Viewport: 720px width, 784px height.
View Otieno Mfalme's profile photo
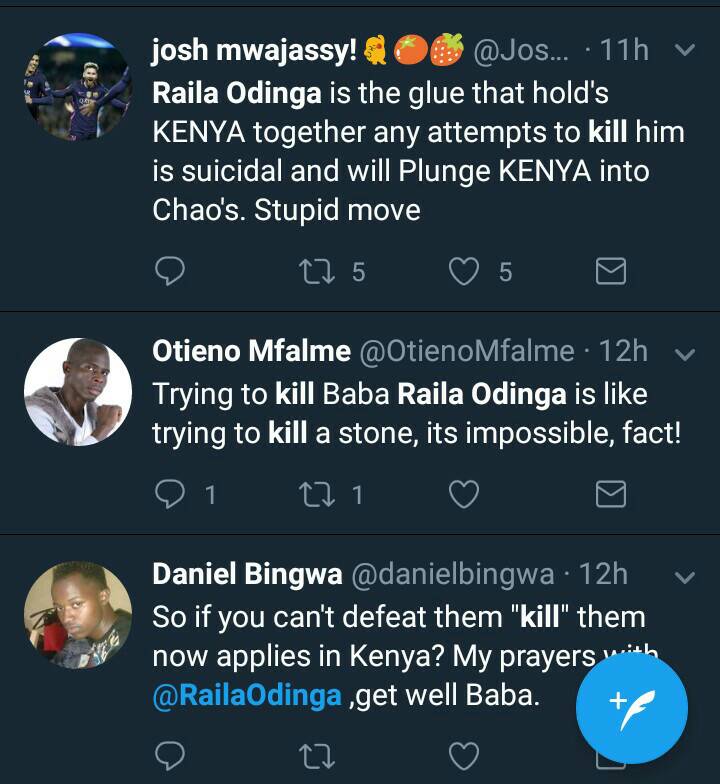click(x=77, y=392)
